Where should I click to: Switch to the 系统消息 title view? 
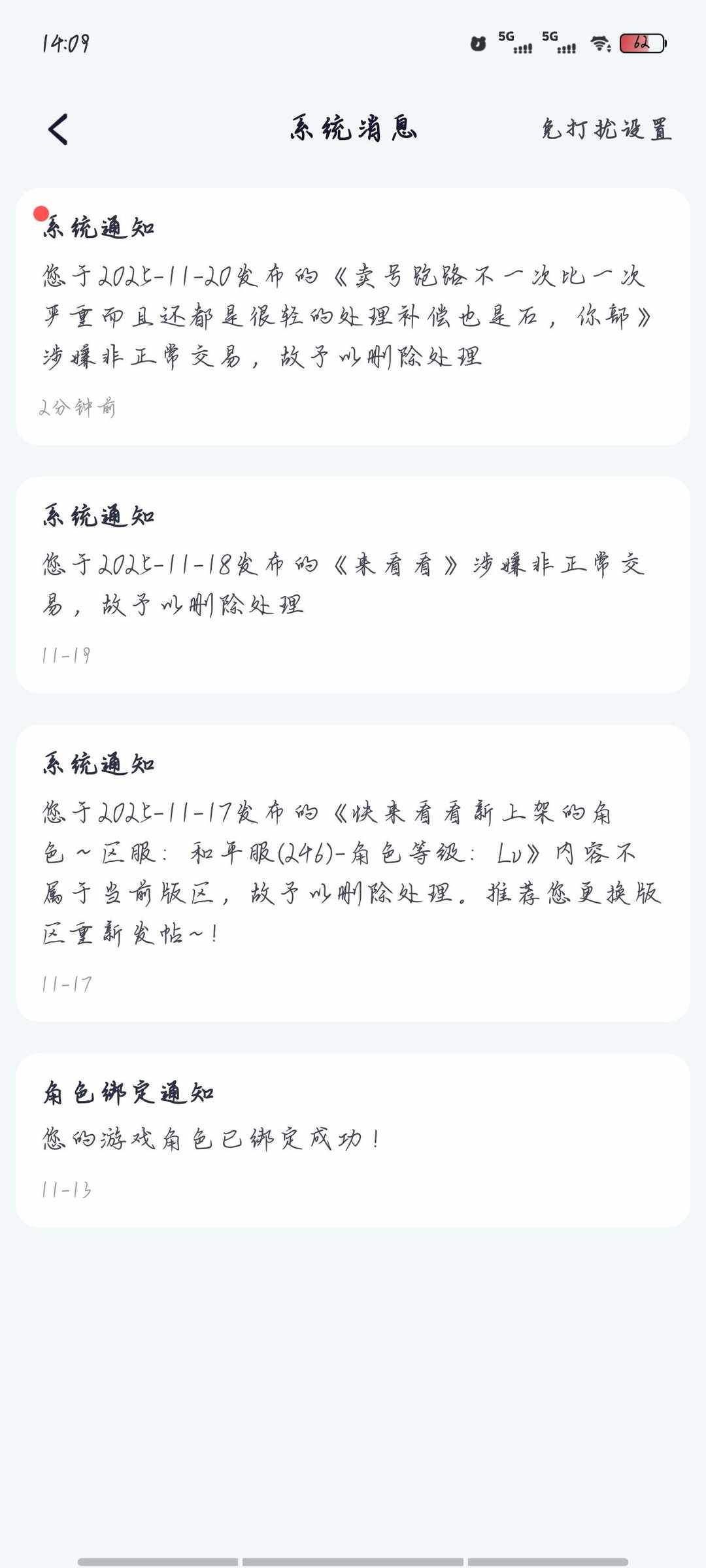coord(353,128)
